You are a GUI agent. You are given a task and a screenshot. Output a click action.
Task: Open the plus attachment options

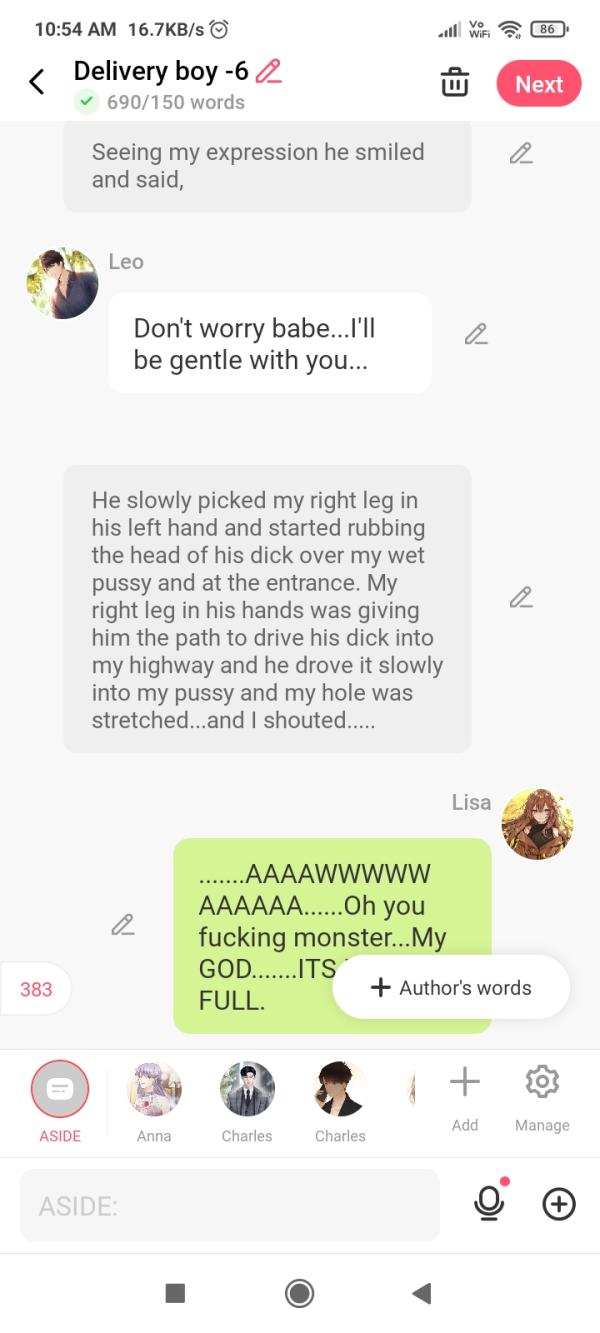tap(559, 1205)
